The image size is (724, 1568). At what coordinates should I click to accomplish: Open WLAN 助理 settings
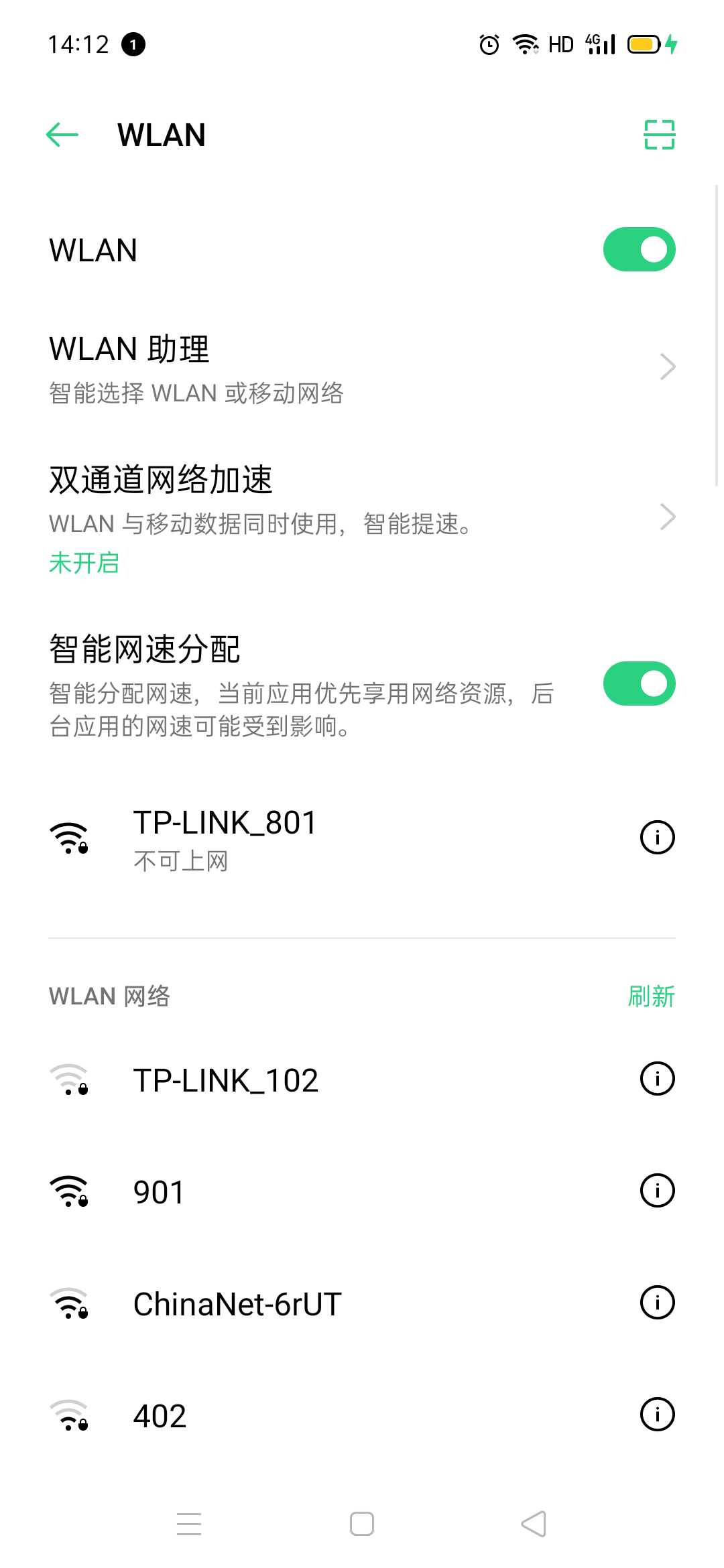coord(362,367)
